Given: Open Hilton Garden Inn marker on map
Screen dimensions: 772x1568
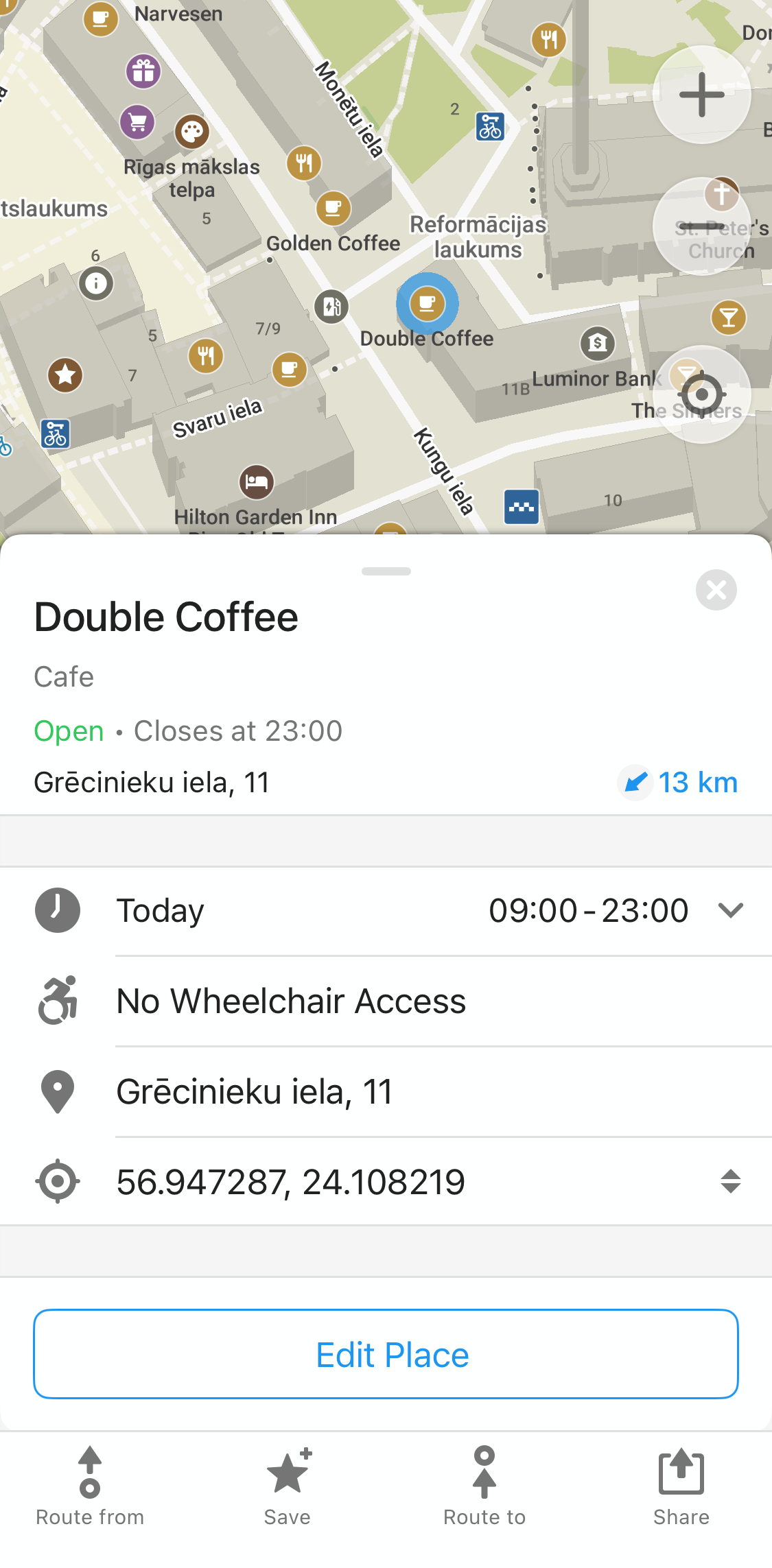Looking at the screenshot, I should coord(256,482).
